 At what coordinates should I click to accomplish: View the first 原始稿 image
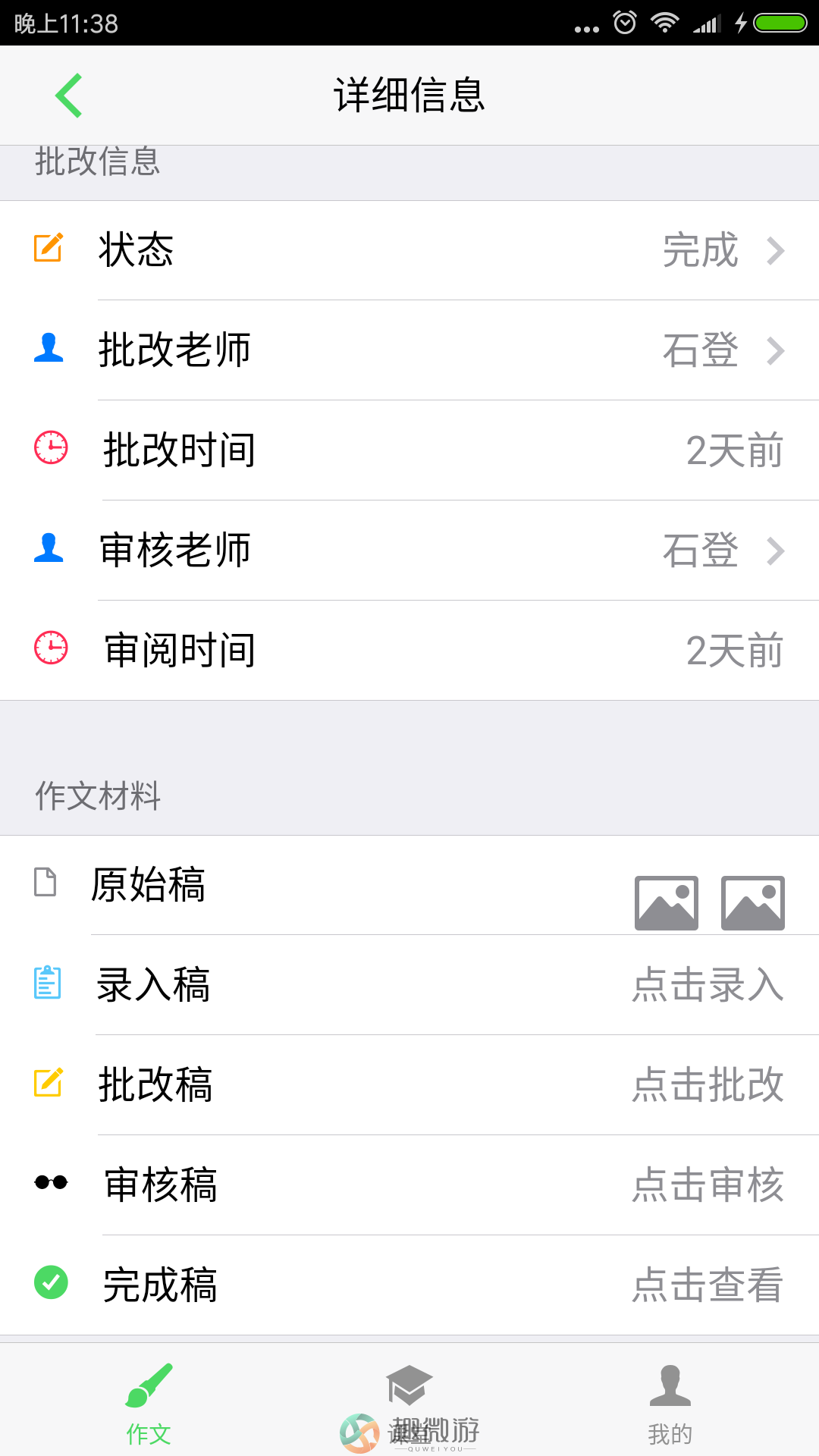tap(667, 902)
